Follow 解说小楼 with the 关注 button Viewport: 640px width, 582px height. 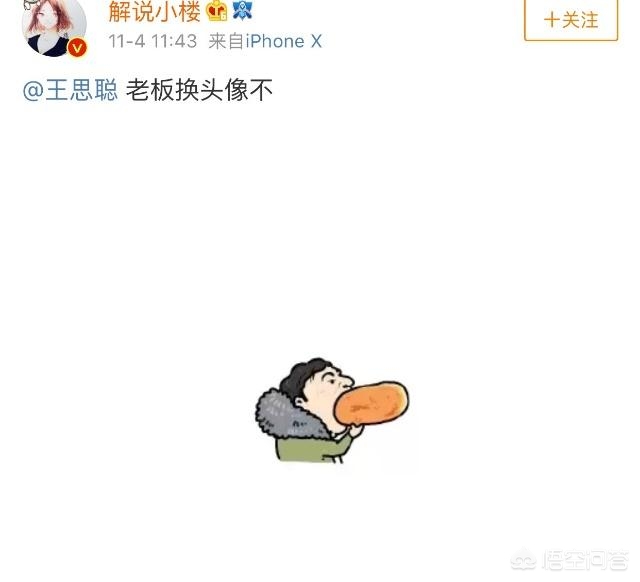(x=571, y=19)
